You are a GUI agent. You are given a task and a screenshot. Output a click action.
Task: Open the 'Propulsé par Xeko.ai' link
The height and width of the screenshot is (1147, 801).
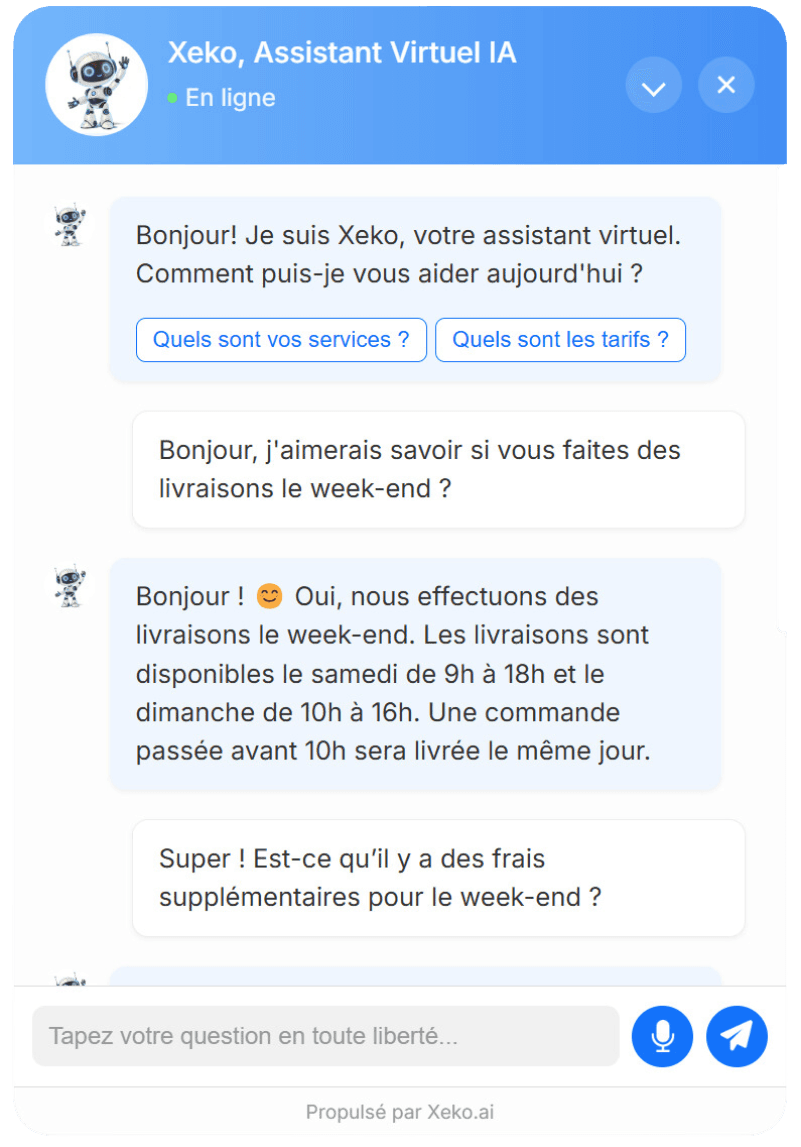point(400,1110)
